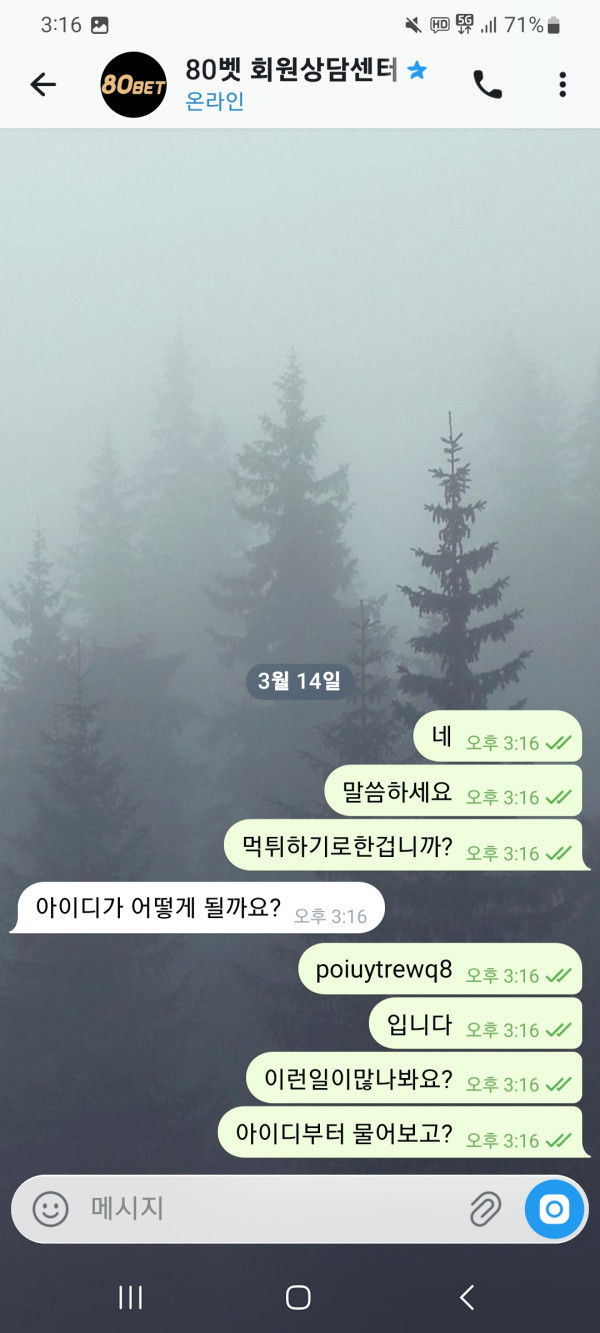
Task: Open the camera to record media
Action: pos(554,1209)
